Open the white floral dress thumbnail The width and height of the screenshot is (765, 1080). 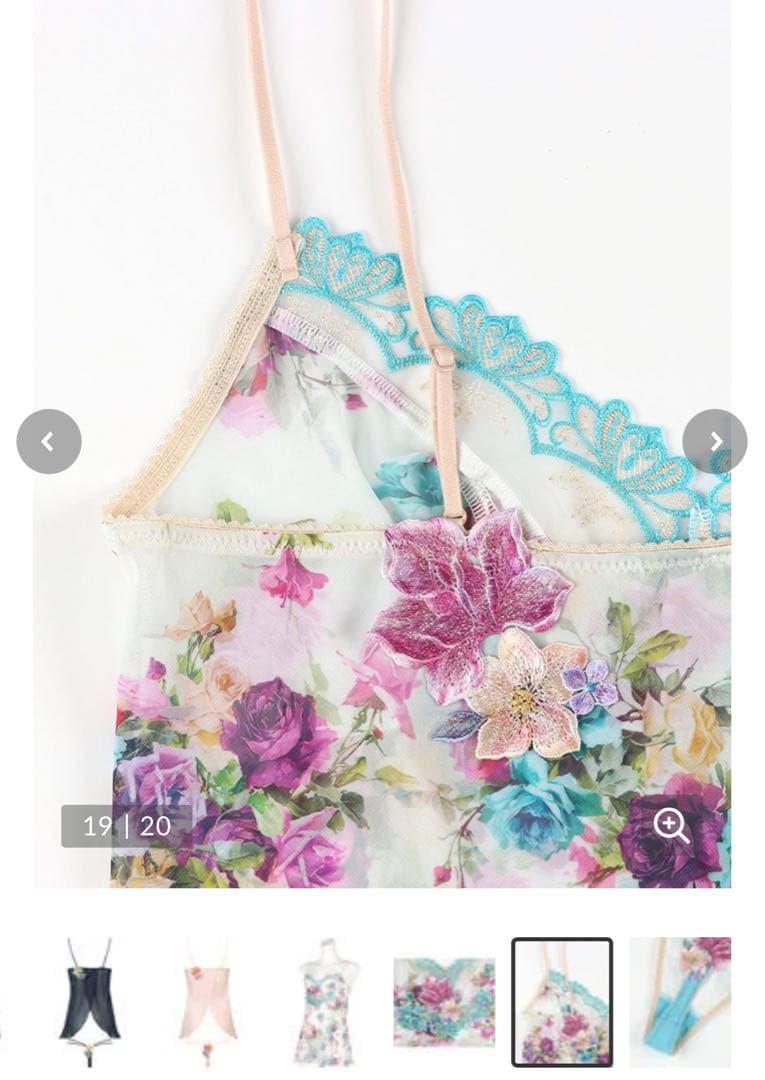click(324, 1001)
